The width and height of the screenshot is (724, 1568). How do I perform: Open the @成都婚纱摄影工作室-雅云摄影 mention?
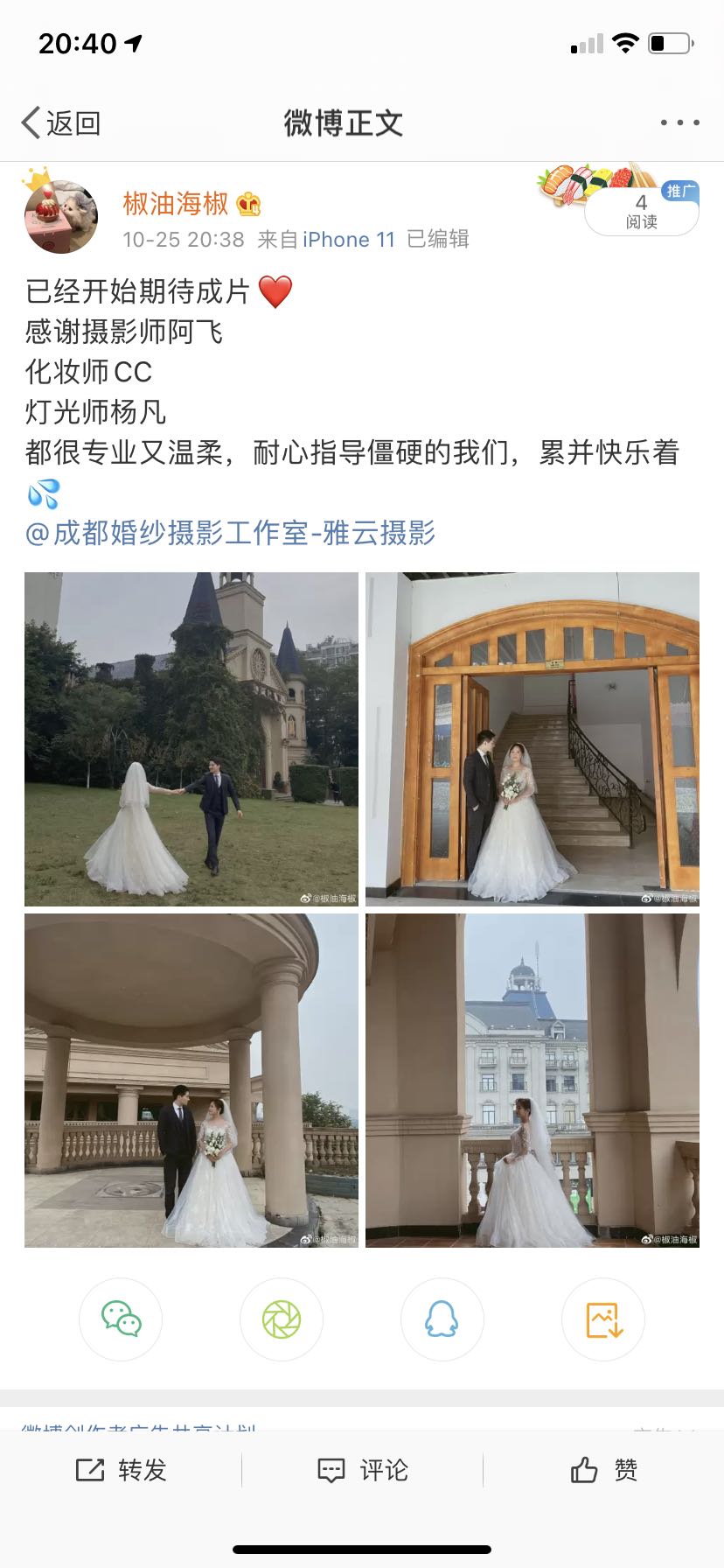tap(231, 533)
